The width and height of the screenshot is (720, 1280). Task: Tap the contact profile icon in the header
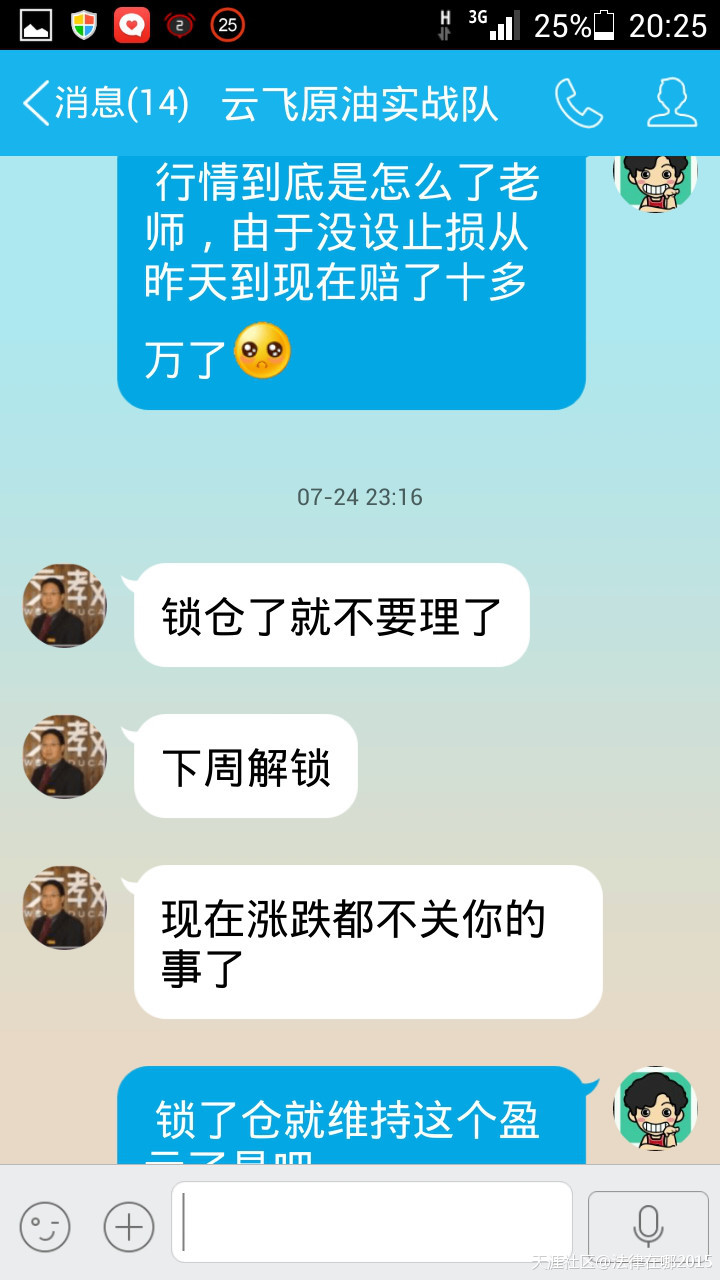pyautogui.click(x=672, y=103)
